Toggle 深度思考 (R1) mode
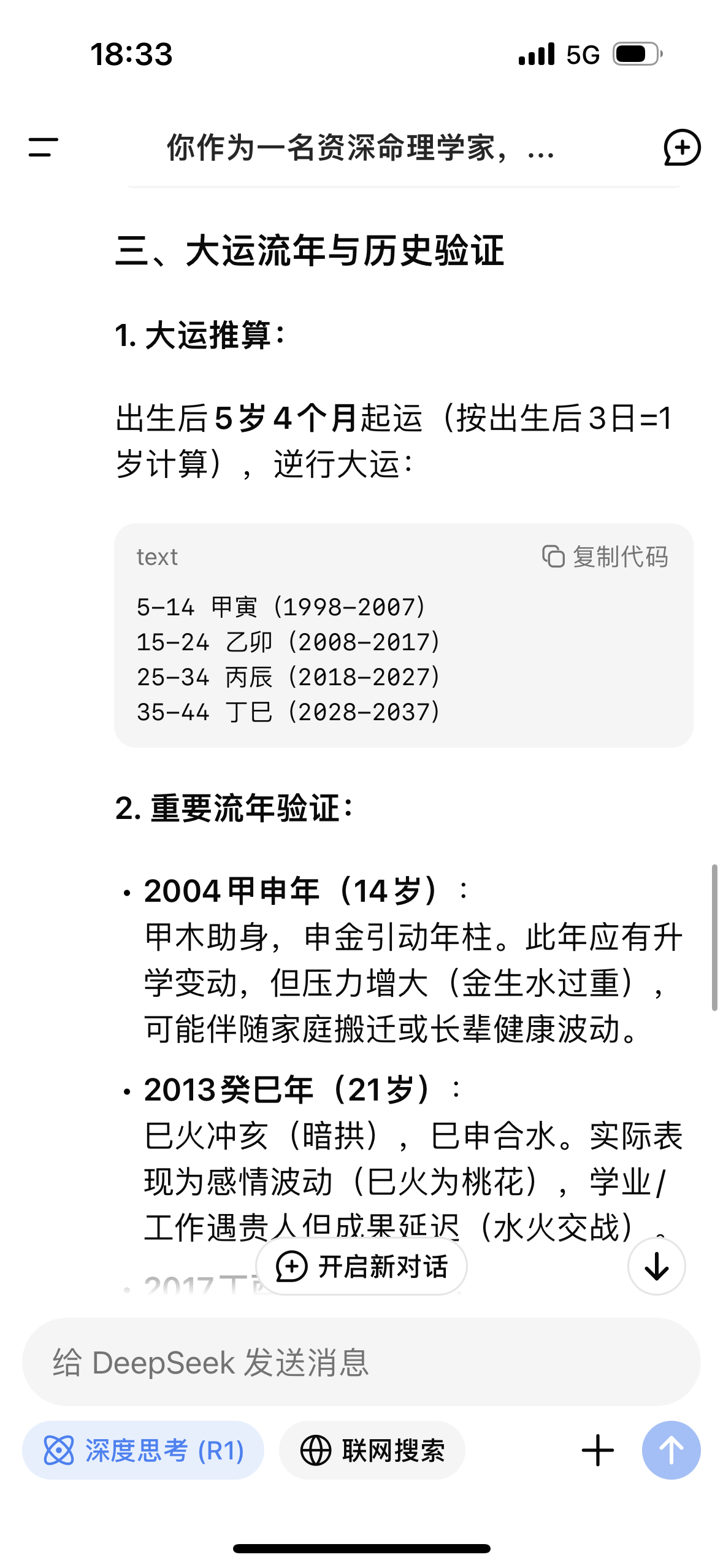Viewport: 723px width, 1568px height. tap(143, 1451)
